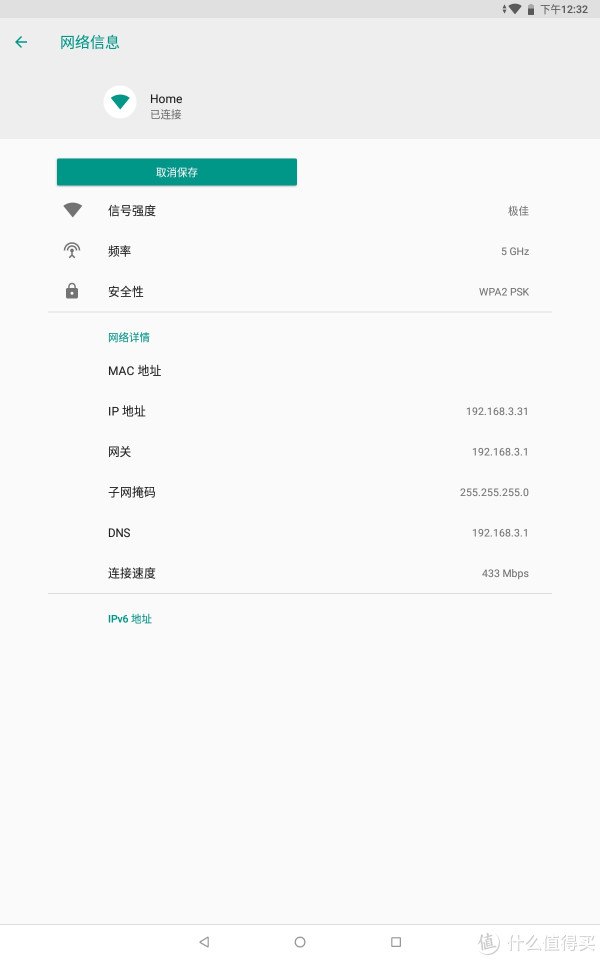Go back using the top-left arrow

point(21,42)
